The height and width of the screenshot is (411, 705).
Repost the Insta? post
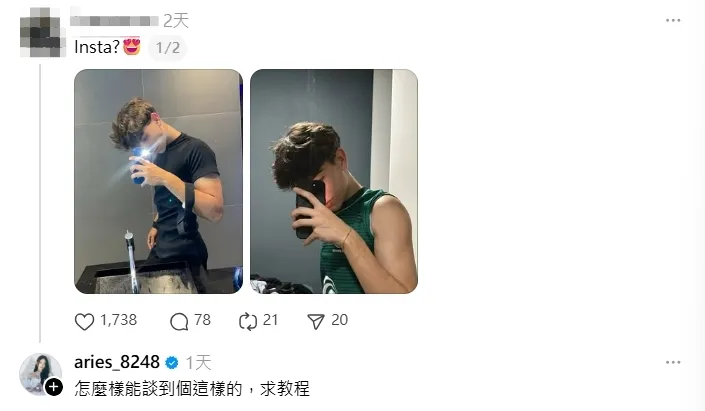247,321
